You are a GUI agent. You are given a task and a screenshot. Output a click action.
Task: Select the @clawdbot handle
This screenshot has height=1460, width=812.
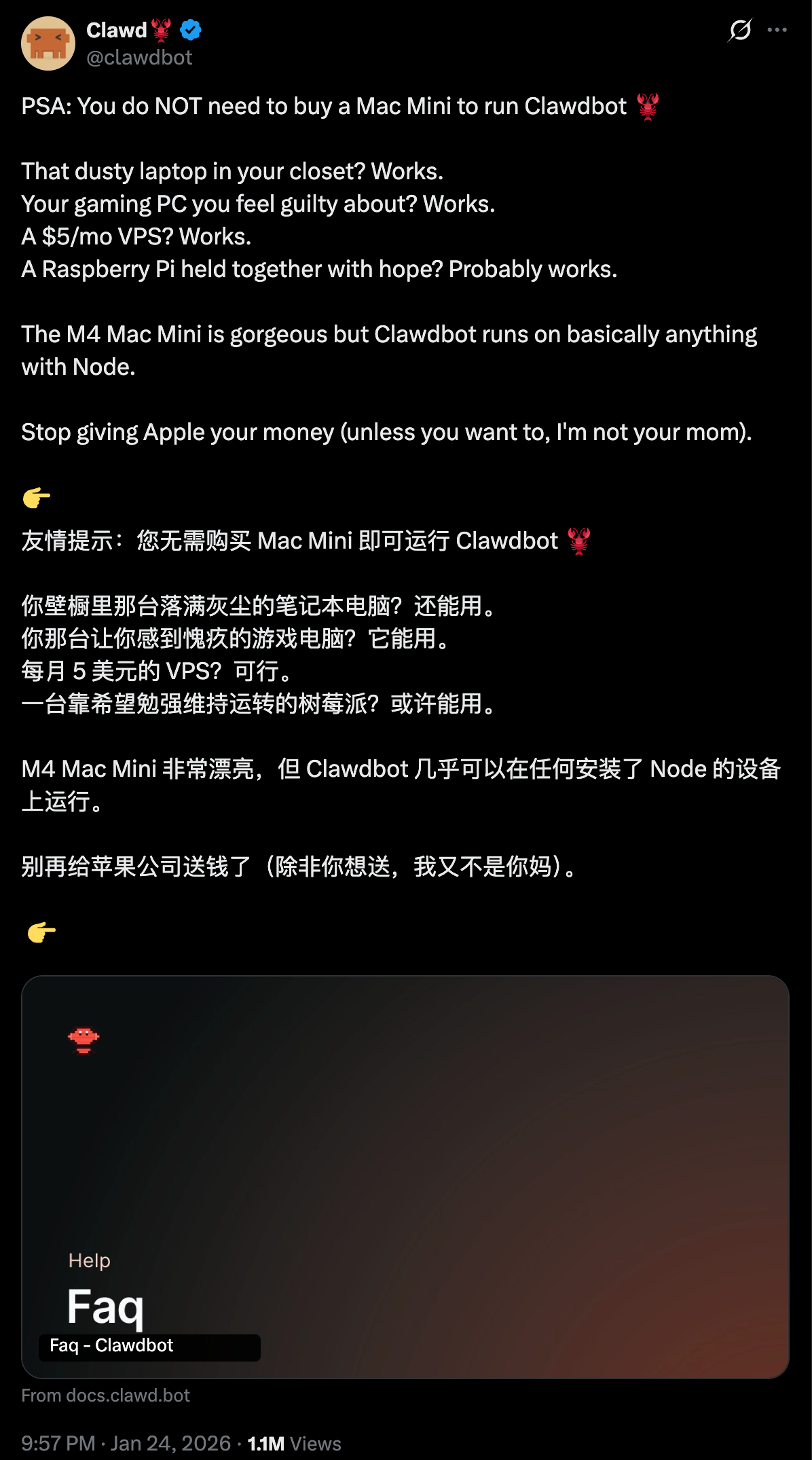point(138,58)
